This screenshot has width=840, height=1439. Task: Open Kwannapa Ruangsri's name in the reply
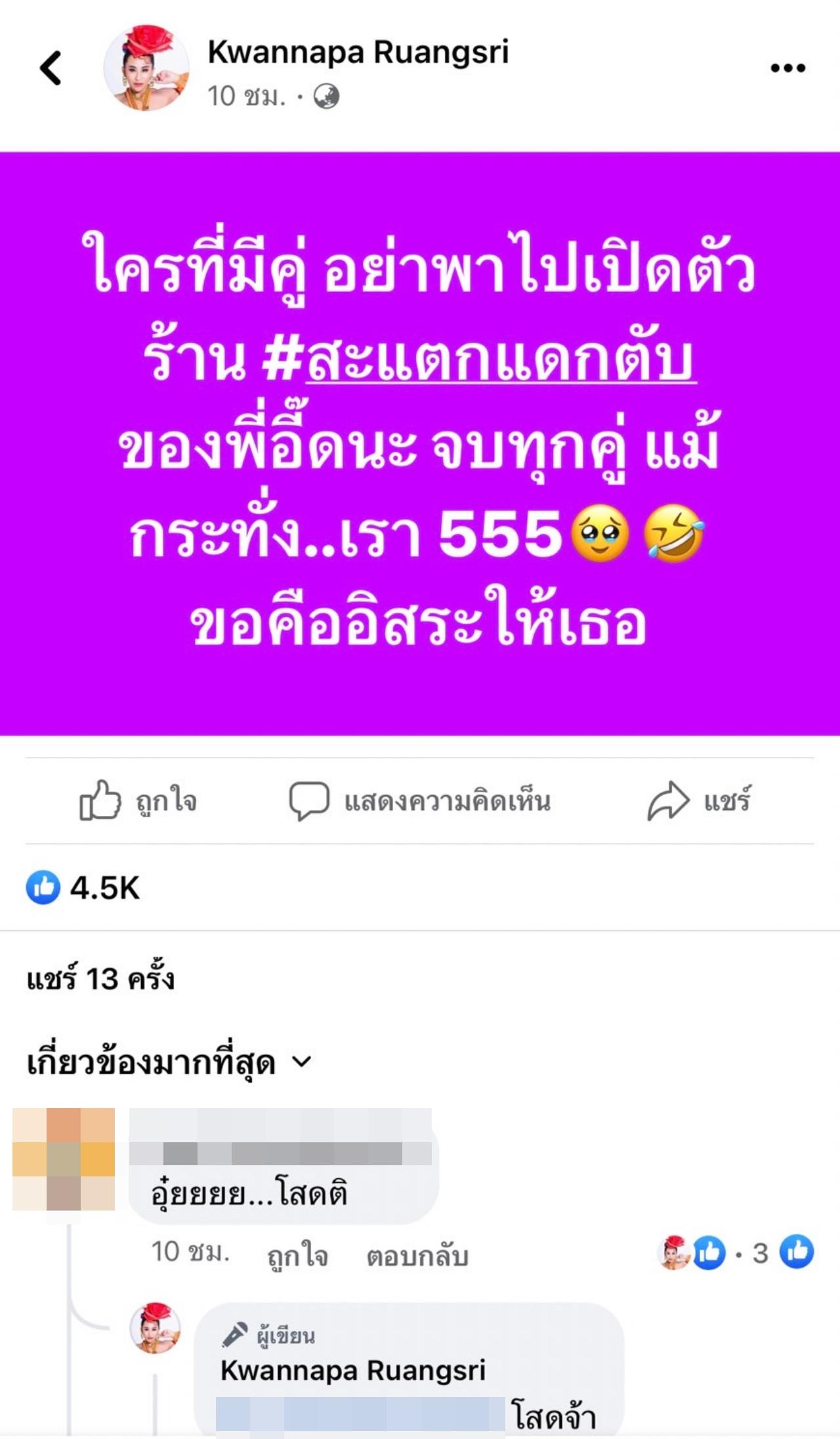coord(353,1370)
